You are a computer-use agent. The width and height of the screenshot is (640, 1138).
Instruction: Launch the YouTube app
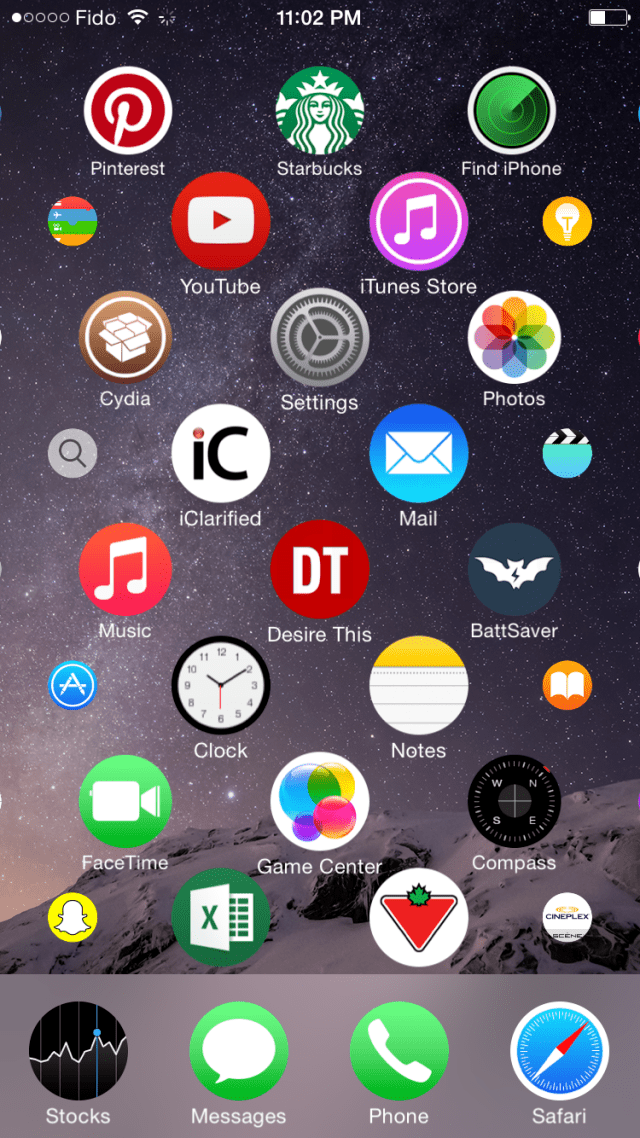coord(221,221)
